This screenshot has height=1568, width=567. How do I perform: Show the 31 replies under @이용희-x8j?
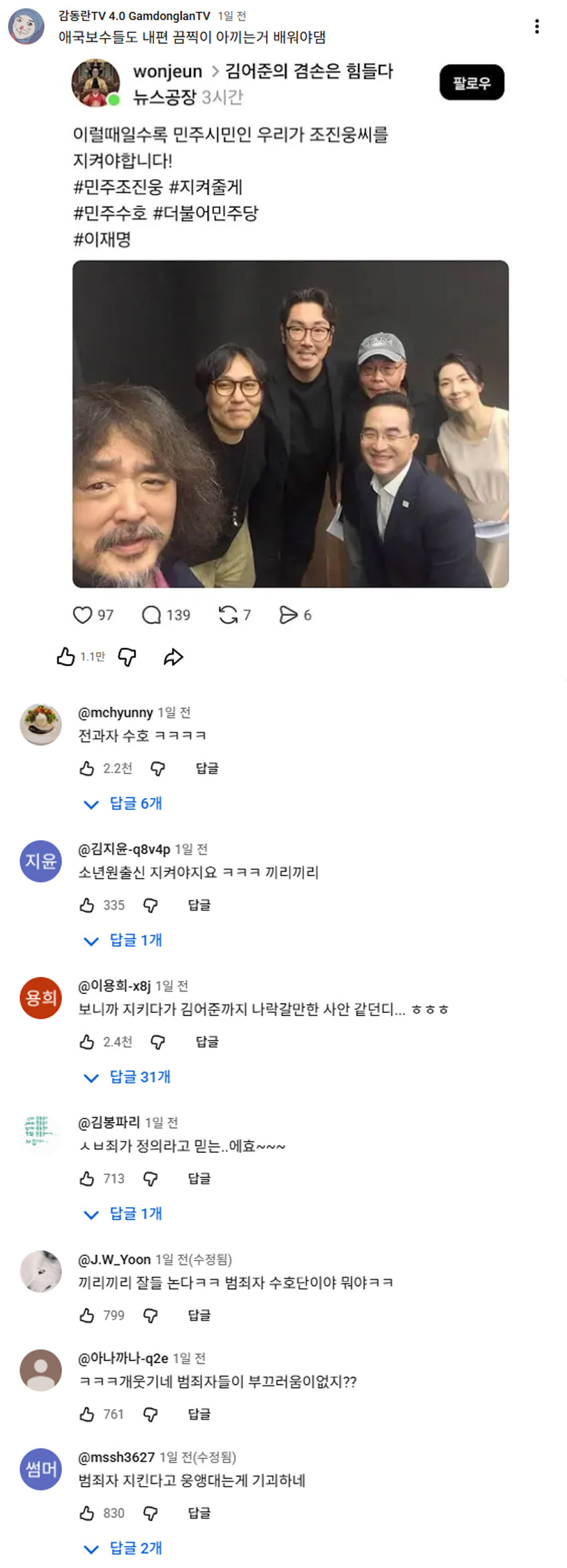click(x=127, y=1077)
